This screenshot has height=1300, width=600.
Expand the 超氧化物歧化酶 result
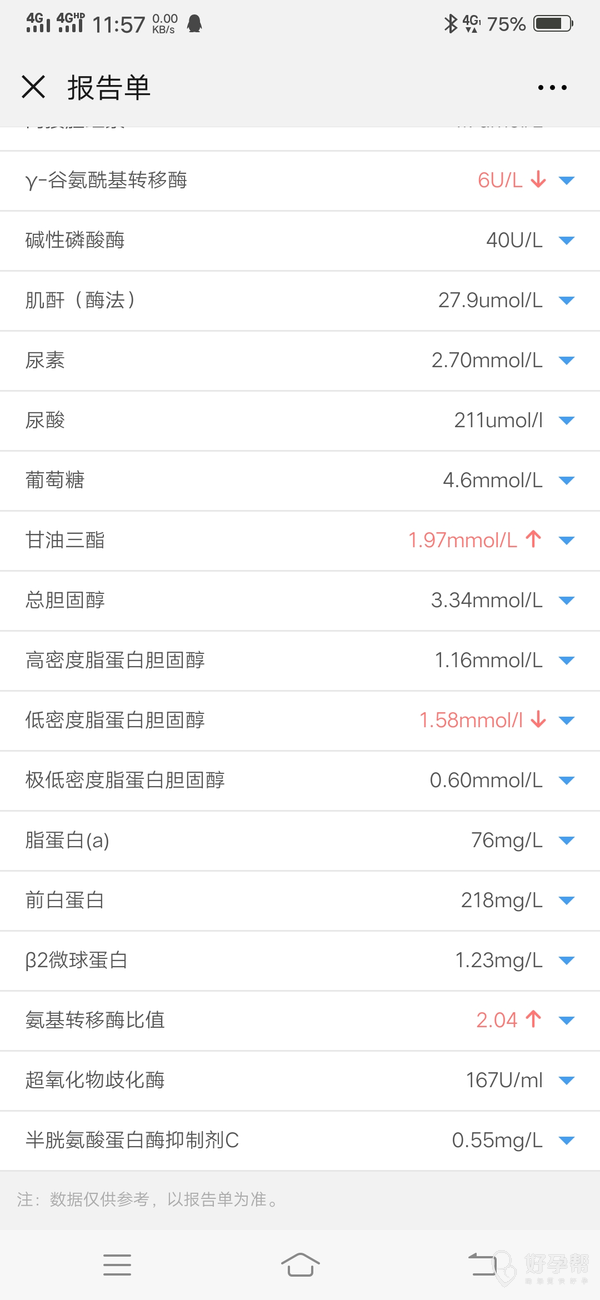tap(567, 1081)
